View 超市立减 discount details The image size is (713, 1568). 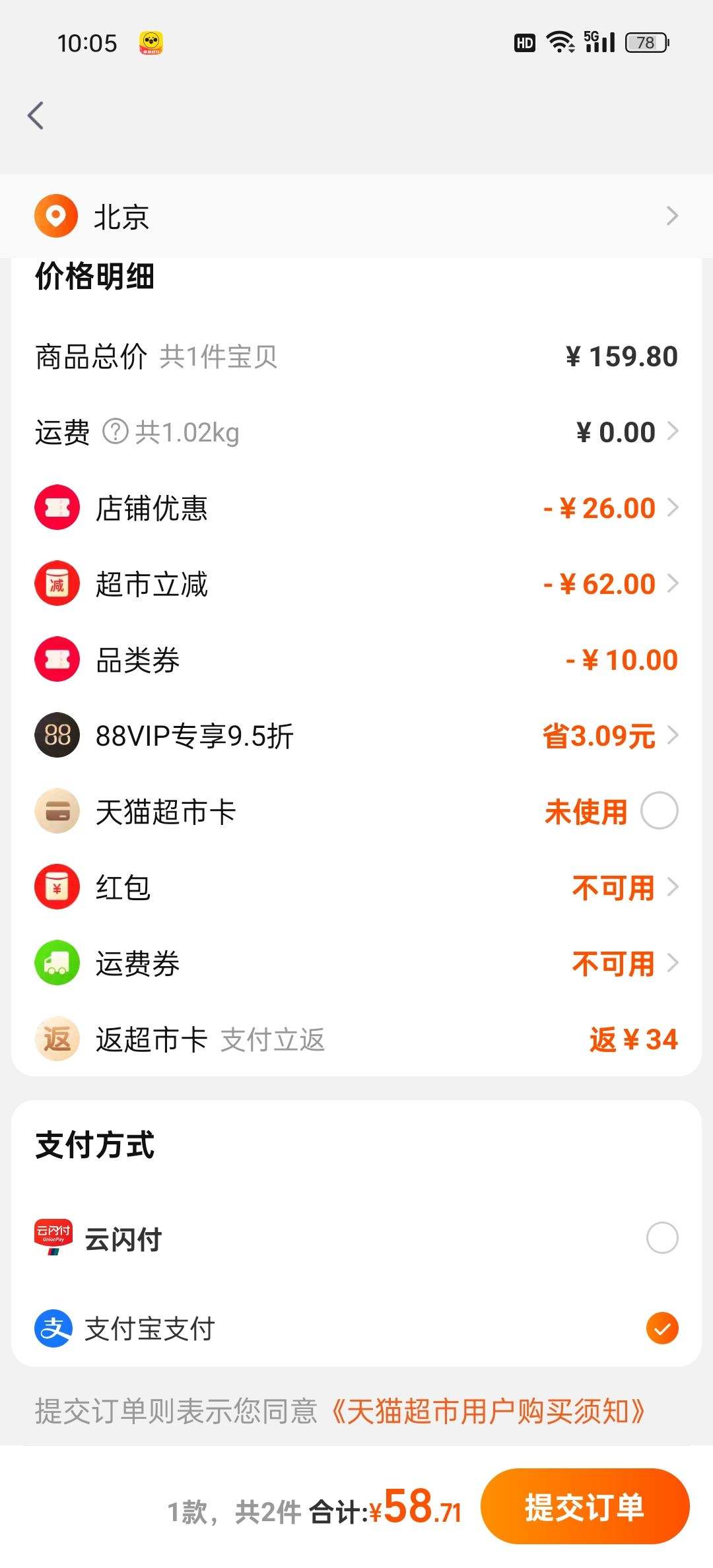pos(356,584)
